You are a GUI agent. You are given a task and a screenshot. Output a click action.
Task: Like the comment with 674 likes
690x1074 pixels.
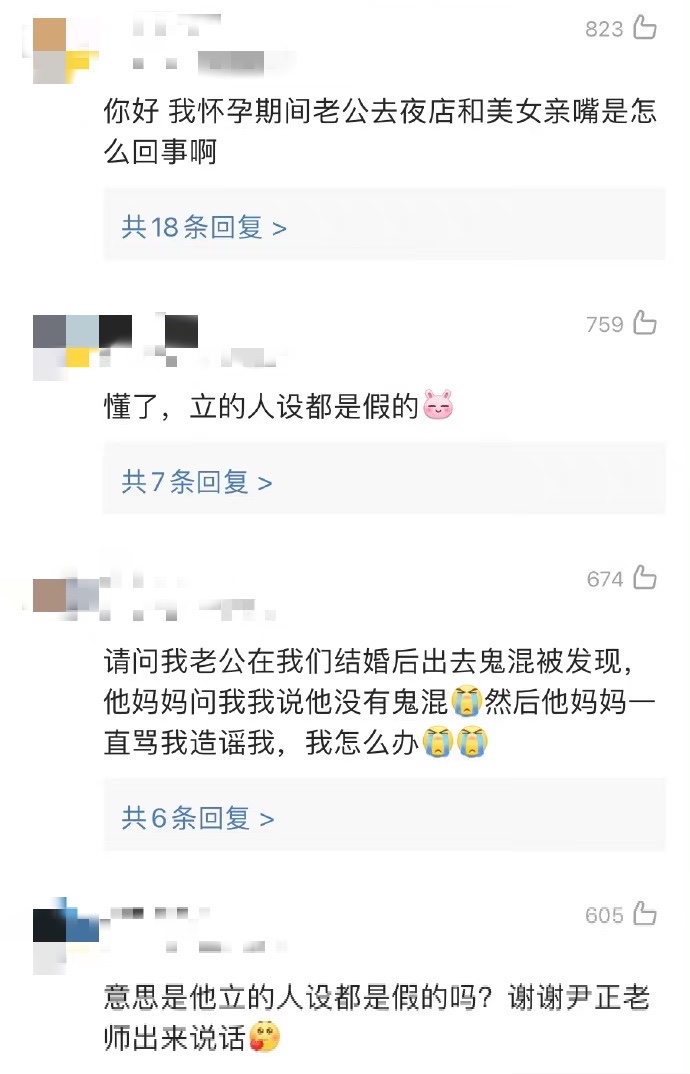point(645,578)
